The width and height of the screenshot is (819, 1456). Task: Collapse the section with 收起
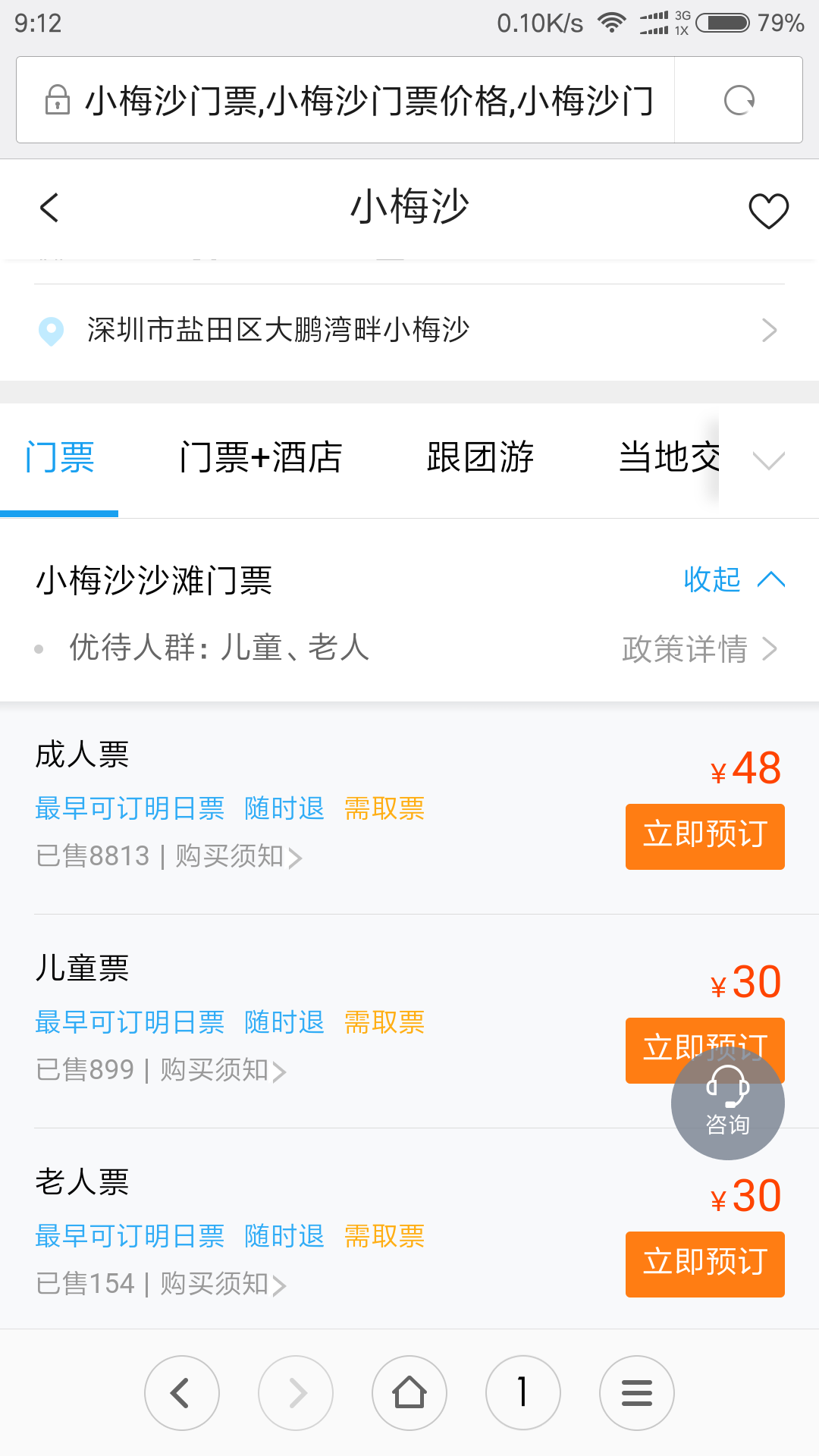[734, 579]
